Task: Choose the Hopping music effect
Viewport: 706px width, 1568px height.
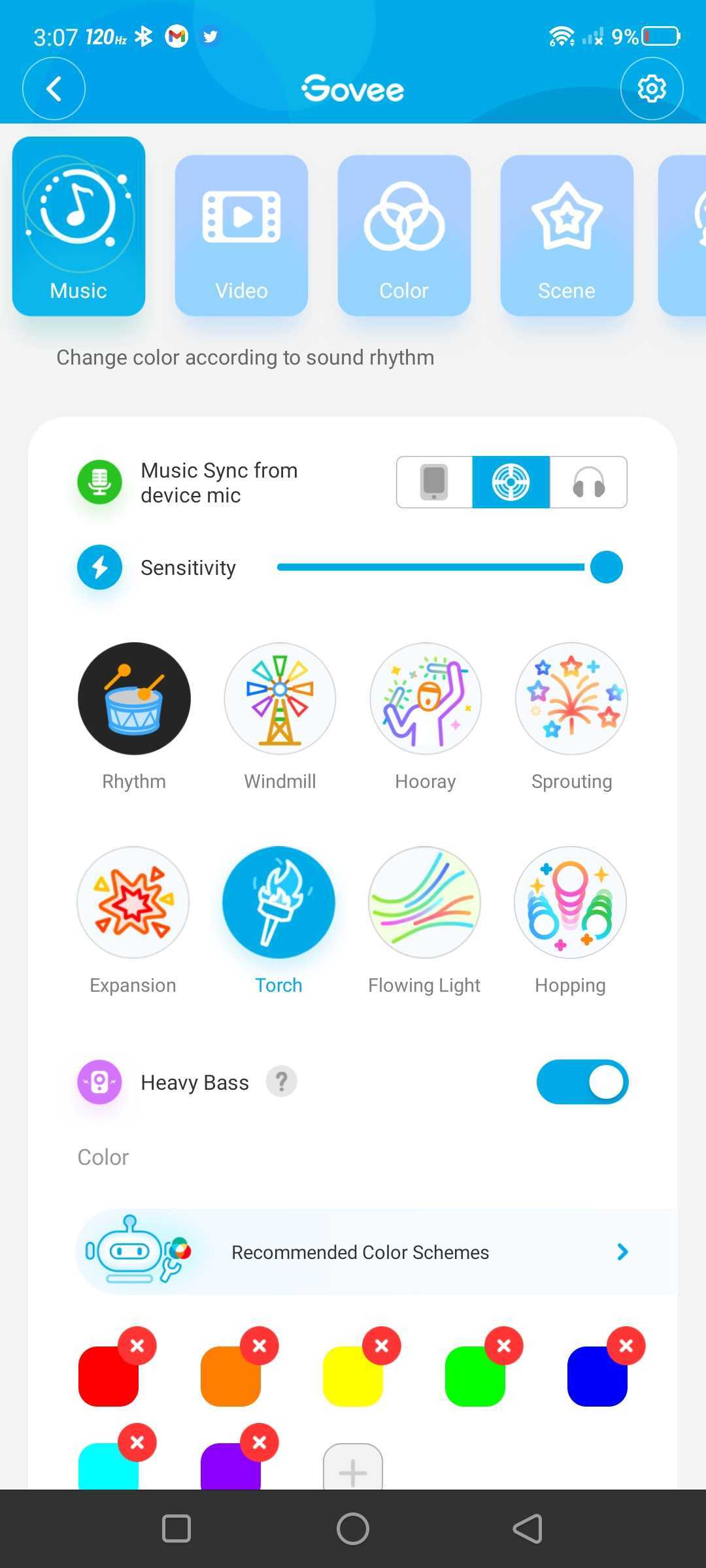Action: point(570,902)
